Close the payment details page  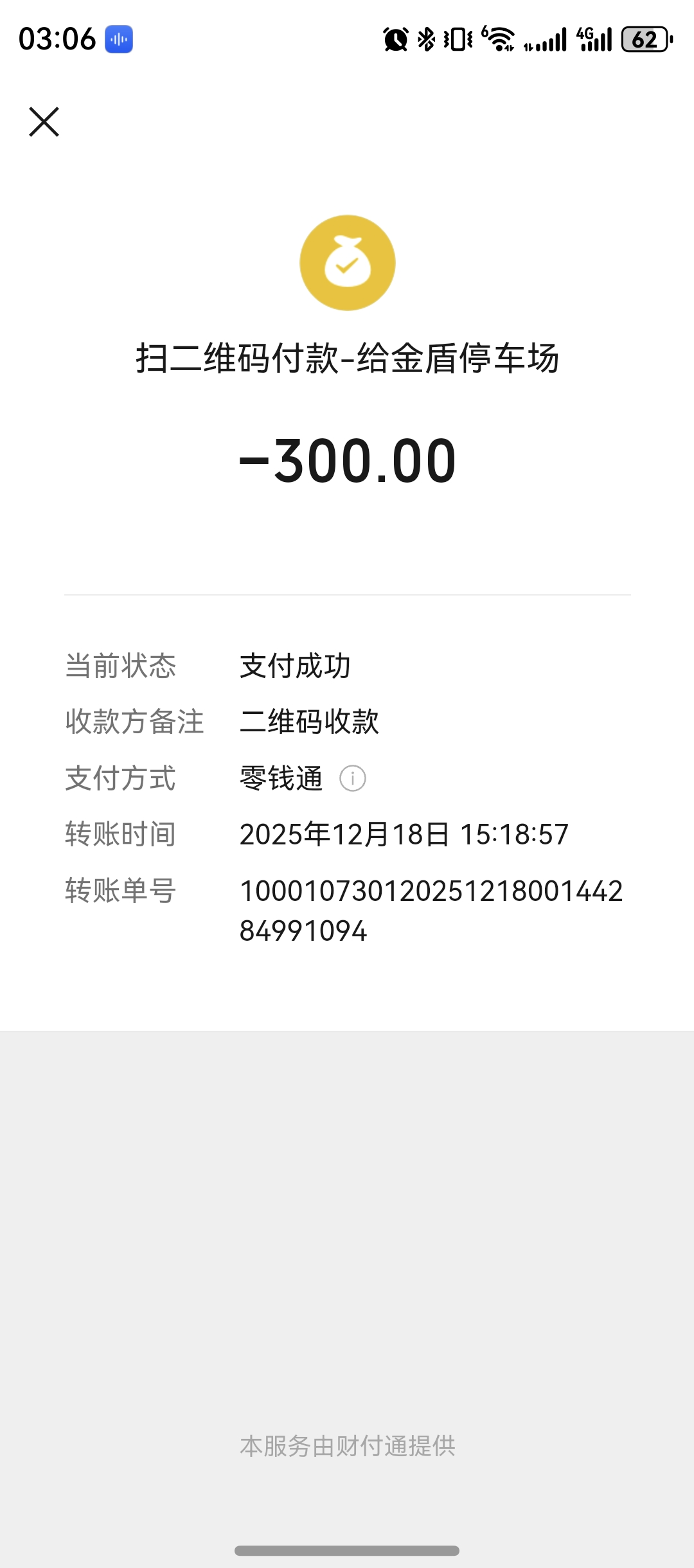pyautogui.click(x=44, y=122)
